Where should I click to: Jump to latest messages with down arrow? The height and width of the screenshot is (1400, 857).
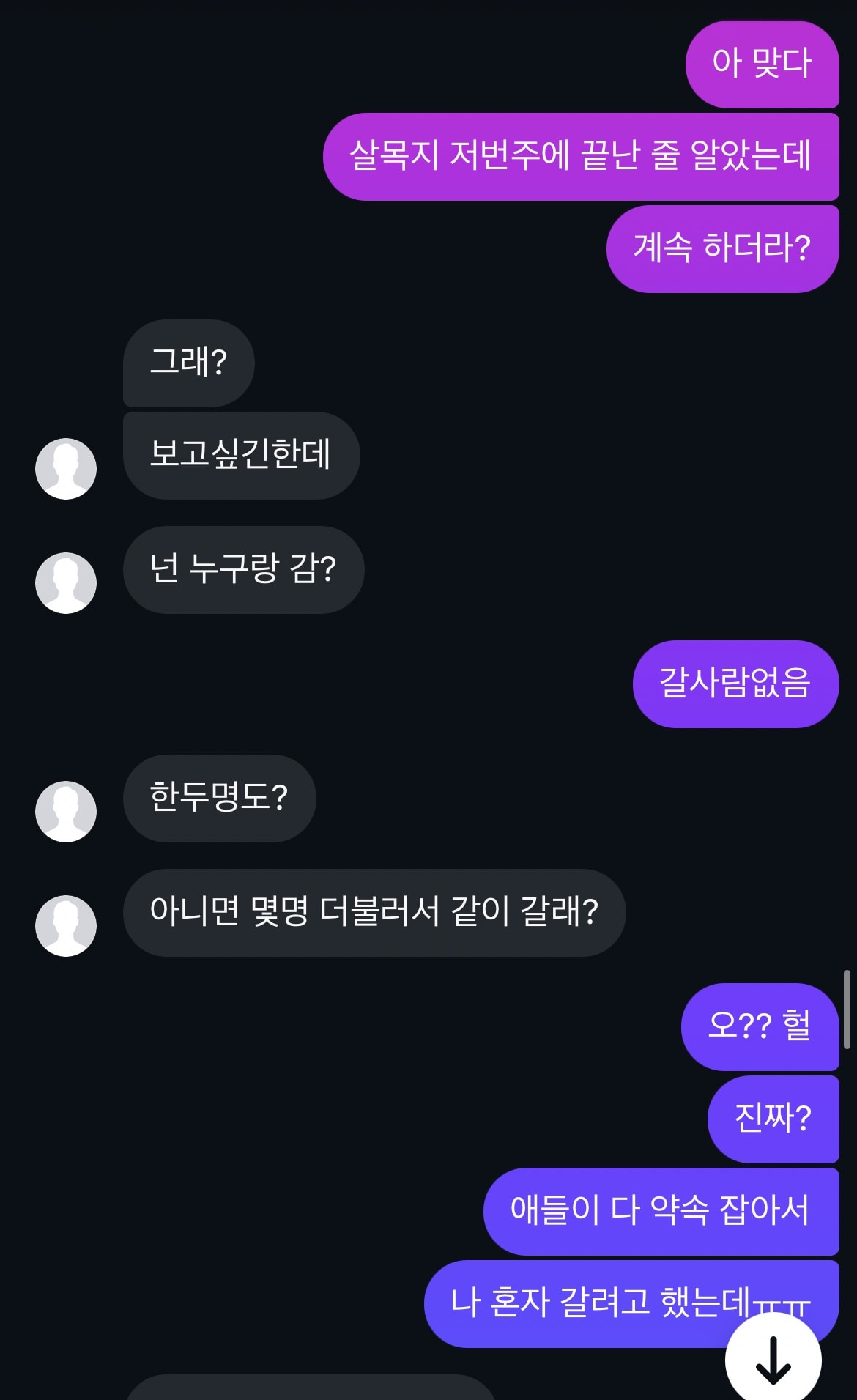[773, 1360]
